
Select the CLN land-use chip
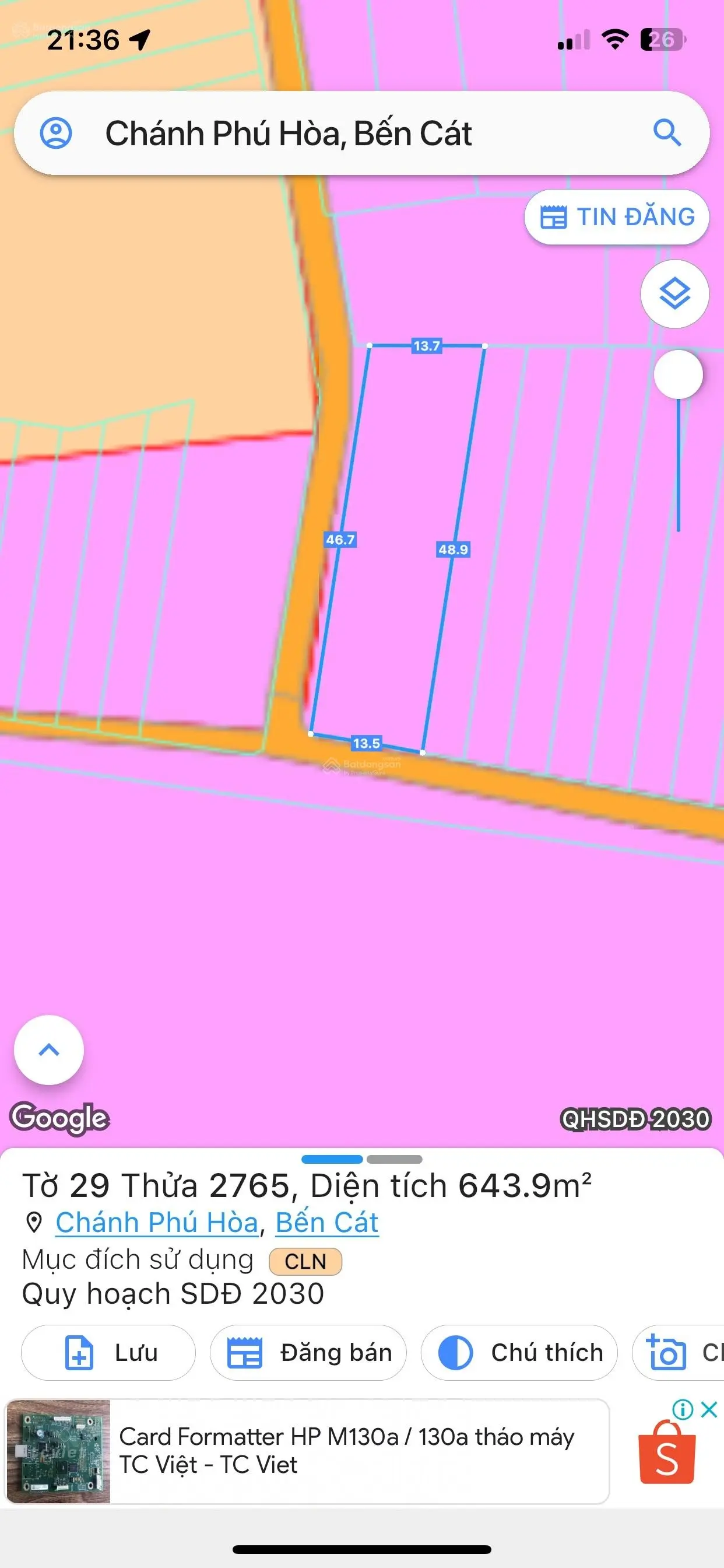pyautogui.click(x=305, y=1261)
